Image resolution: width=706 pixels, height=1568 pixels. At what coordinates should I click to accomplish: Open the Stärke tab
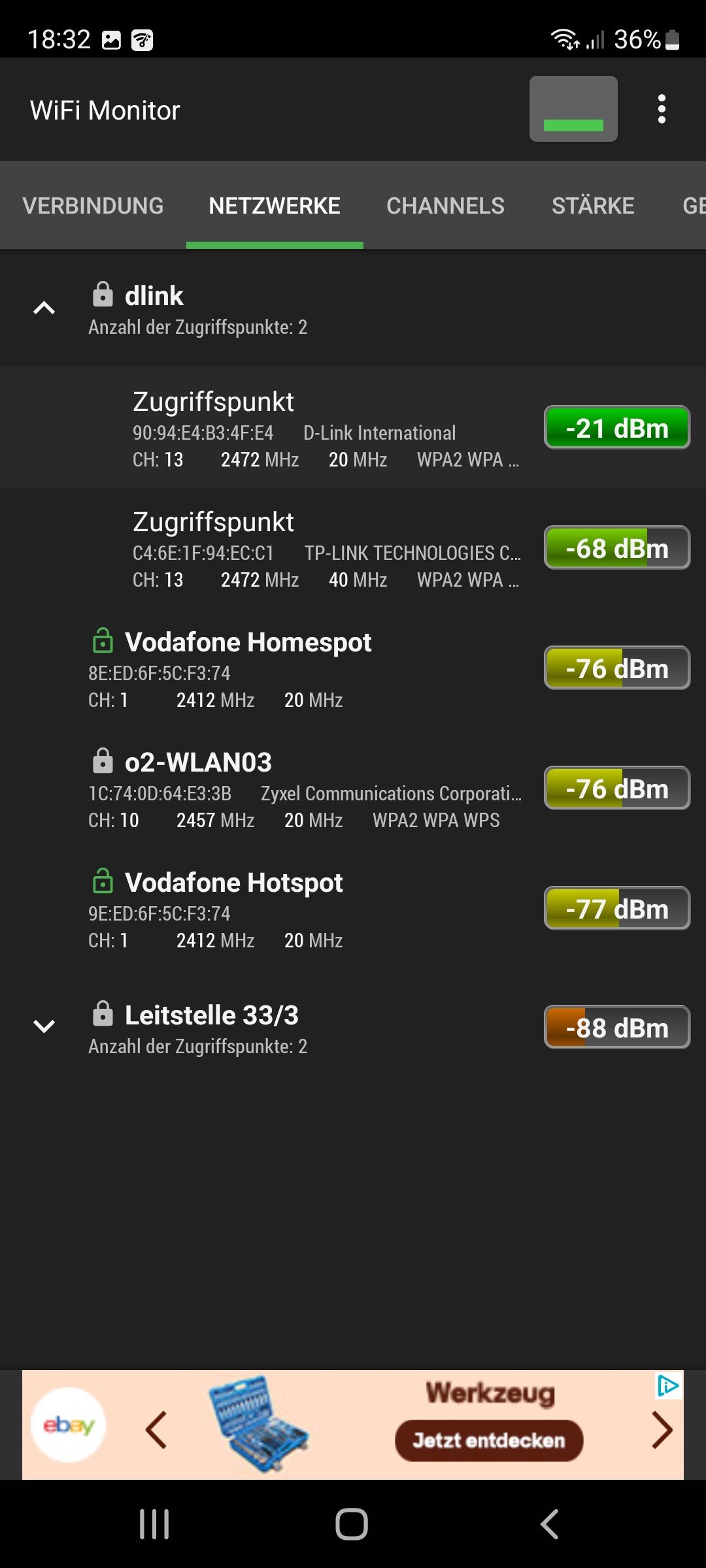click(x=593, y=206)
